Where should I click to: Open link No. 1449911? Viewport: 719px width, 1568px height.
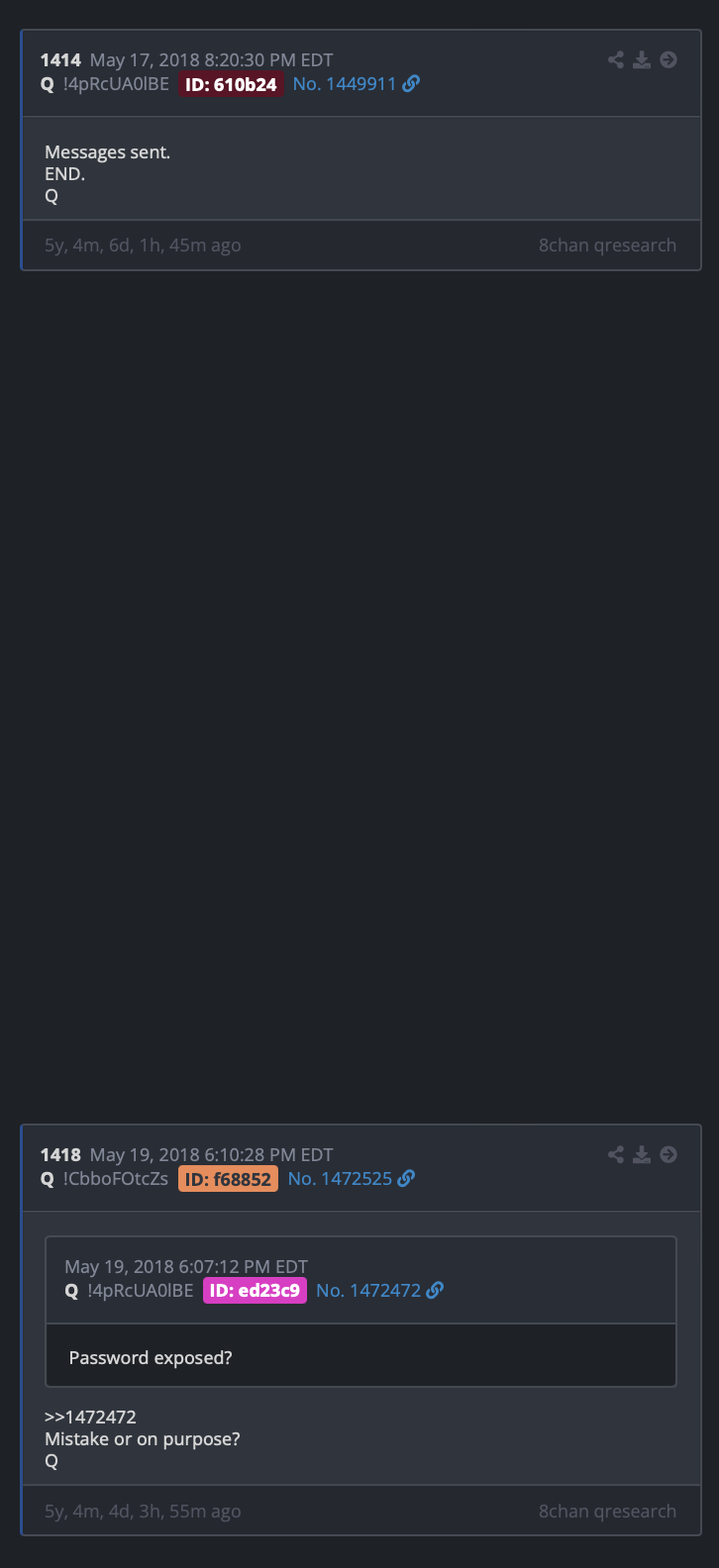coord(356,84)
